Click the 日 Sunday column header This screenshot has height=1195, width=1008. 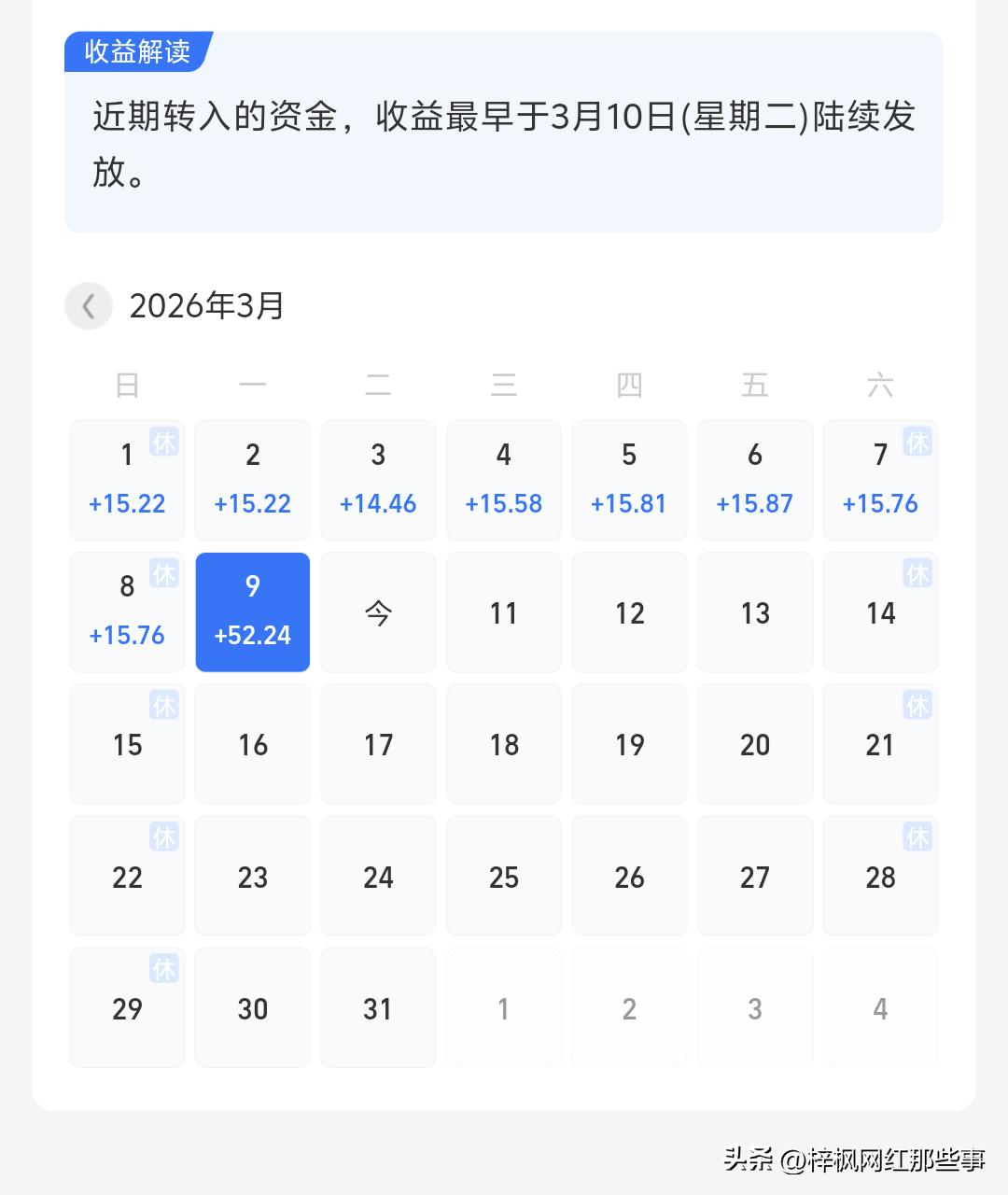[x=127, y=385]
